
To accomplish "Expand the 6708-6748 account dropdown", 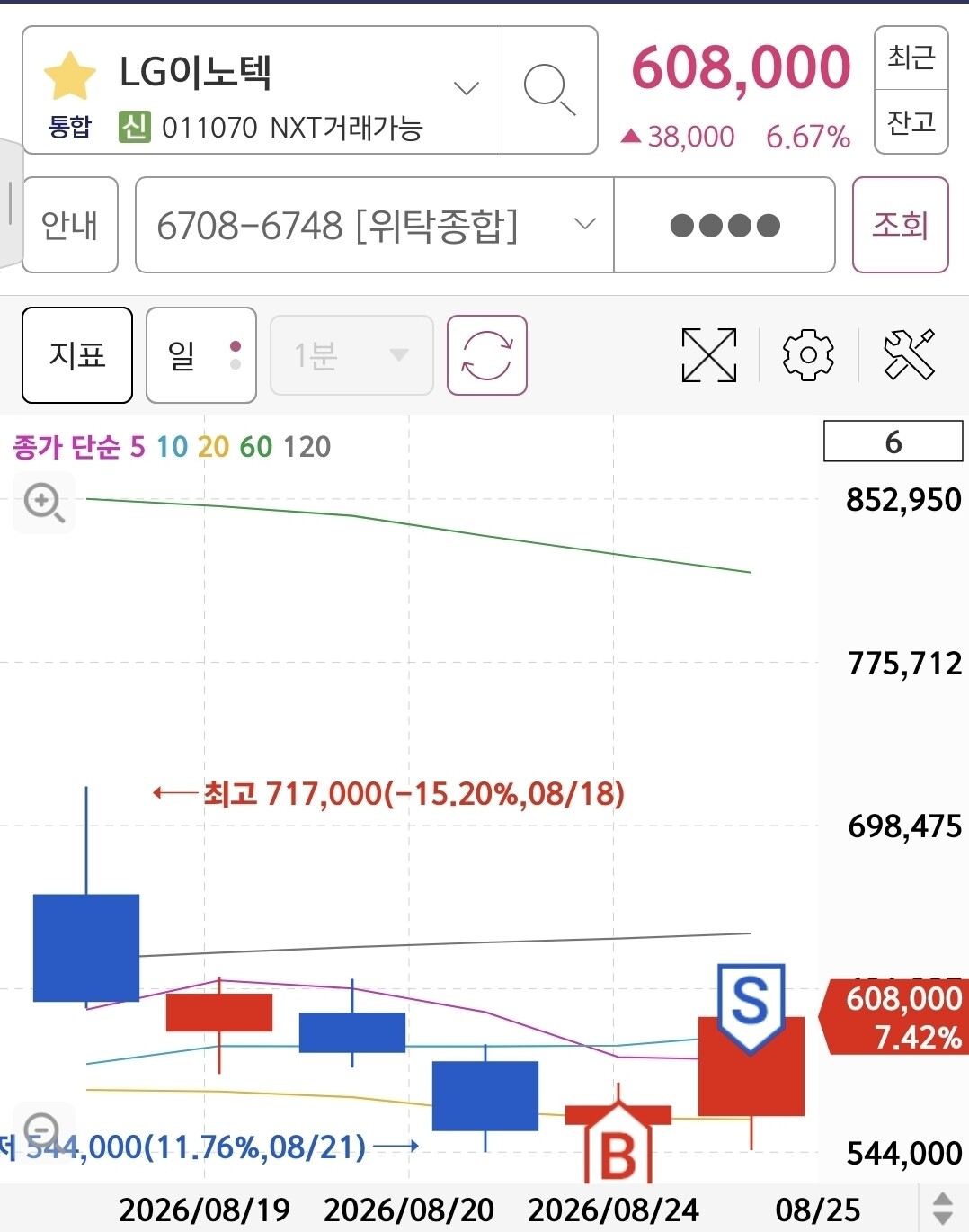I will (375, 225).
